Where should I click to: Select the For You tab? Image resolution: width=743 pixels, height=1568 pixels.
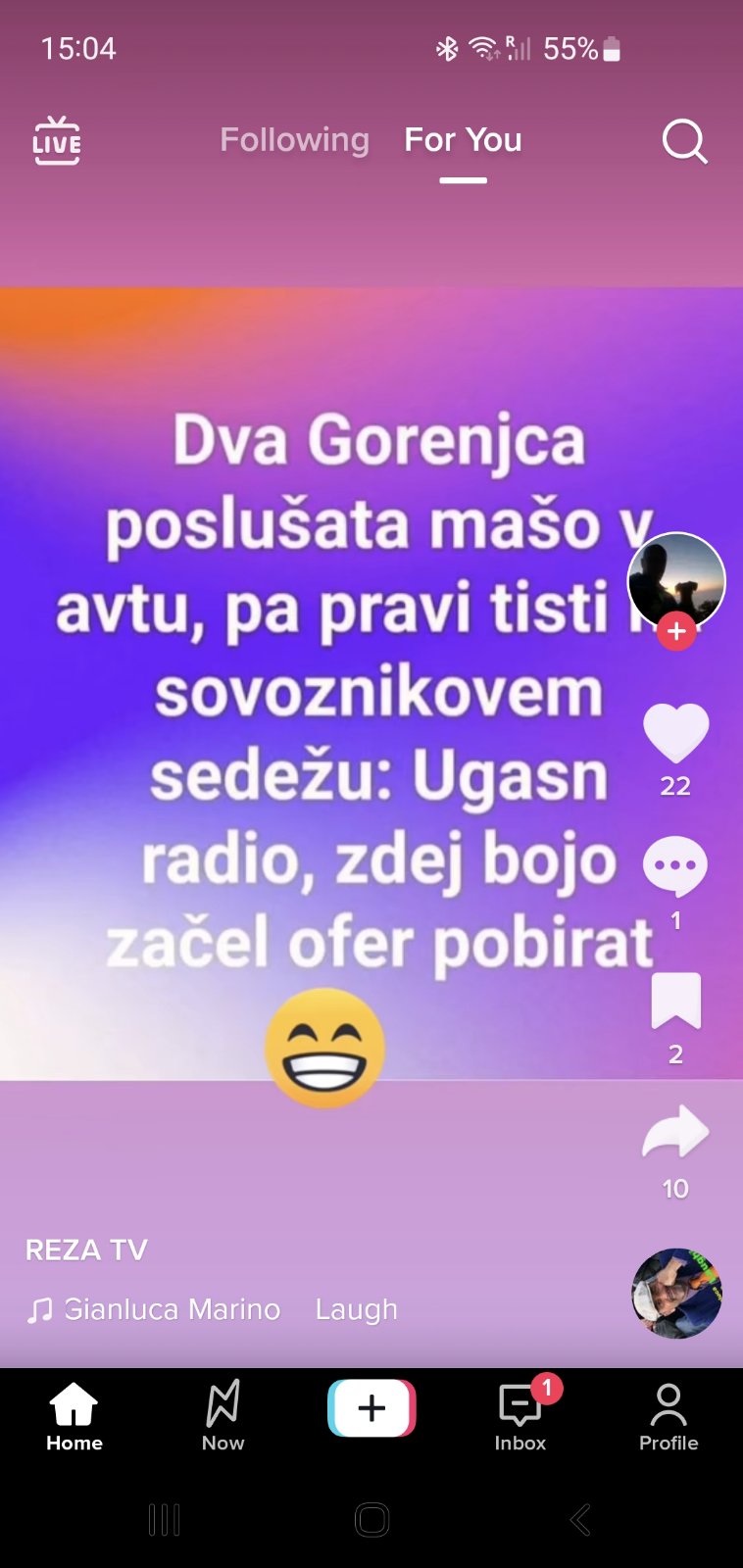[x=463, y=140]
